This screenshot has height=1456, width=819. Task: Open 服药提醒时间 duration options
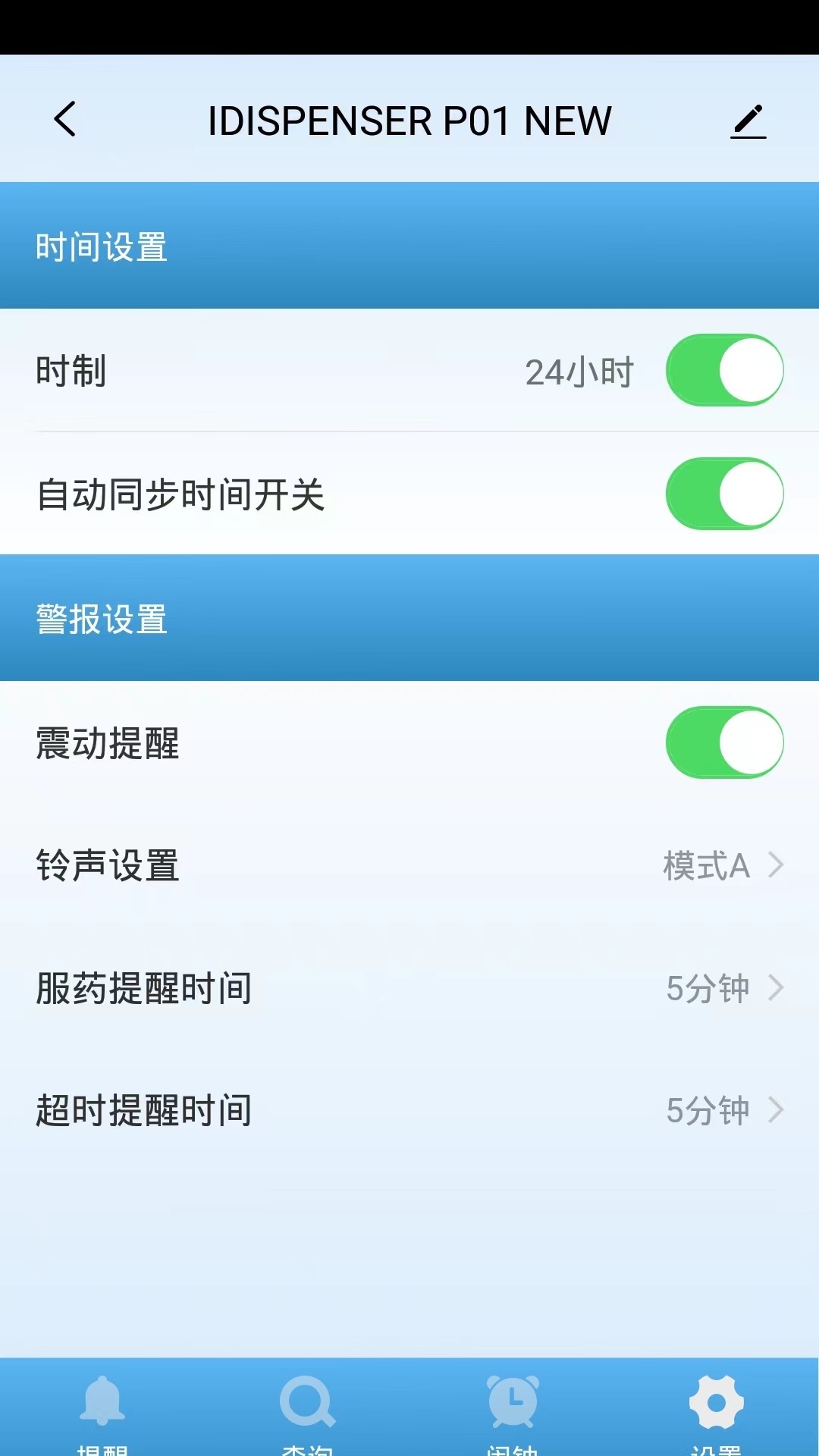pos(409,988)
